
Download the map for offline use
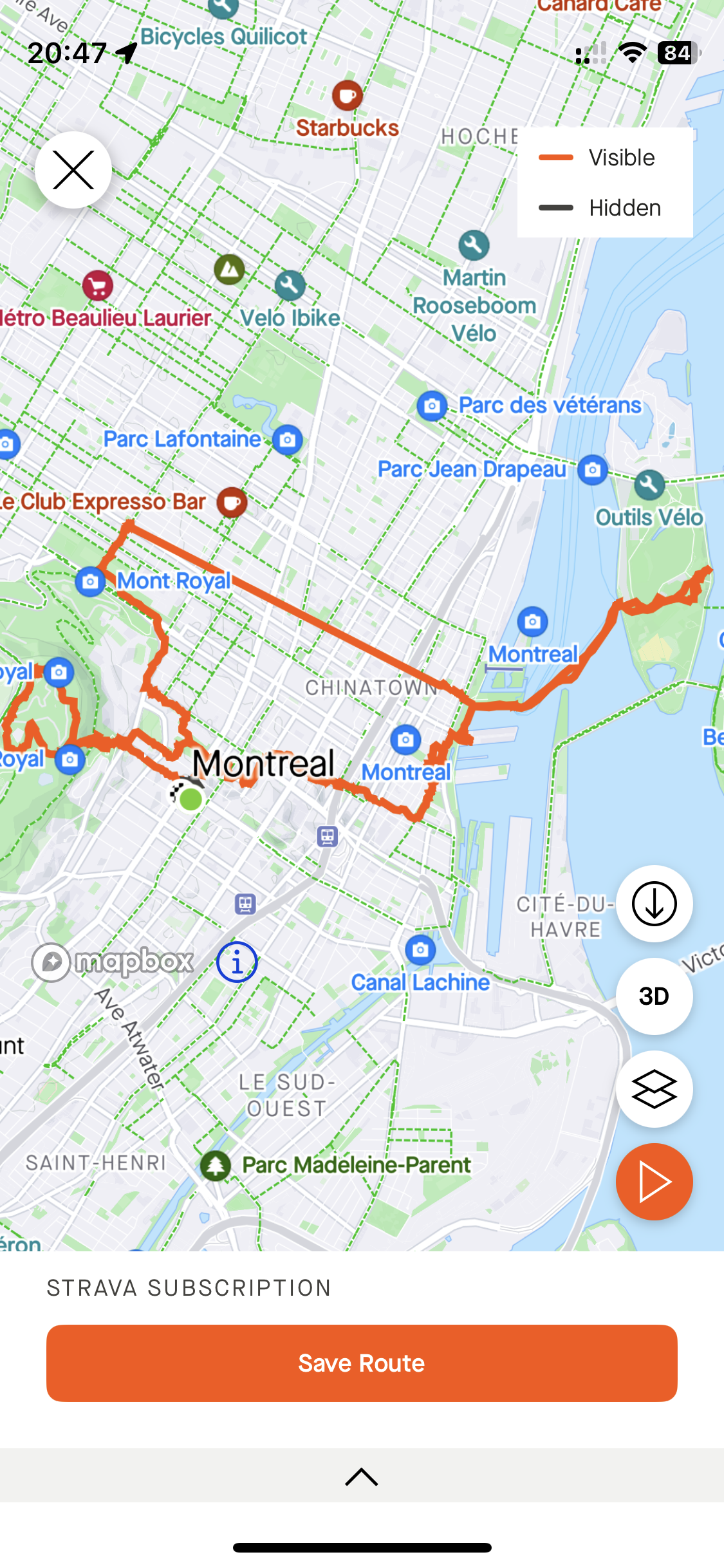pyautogui.click(x=654, y=904)
